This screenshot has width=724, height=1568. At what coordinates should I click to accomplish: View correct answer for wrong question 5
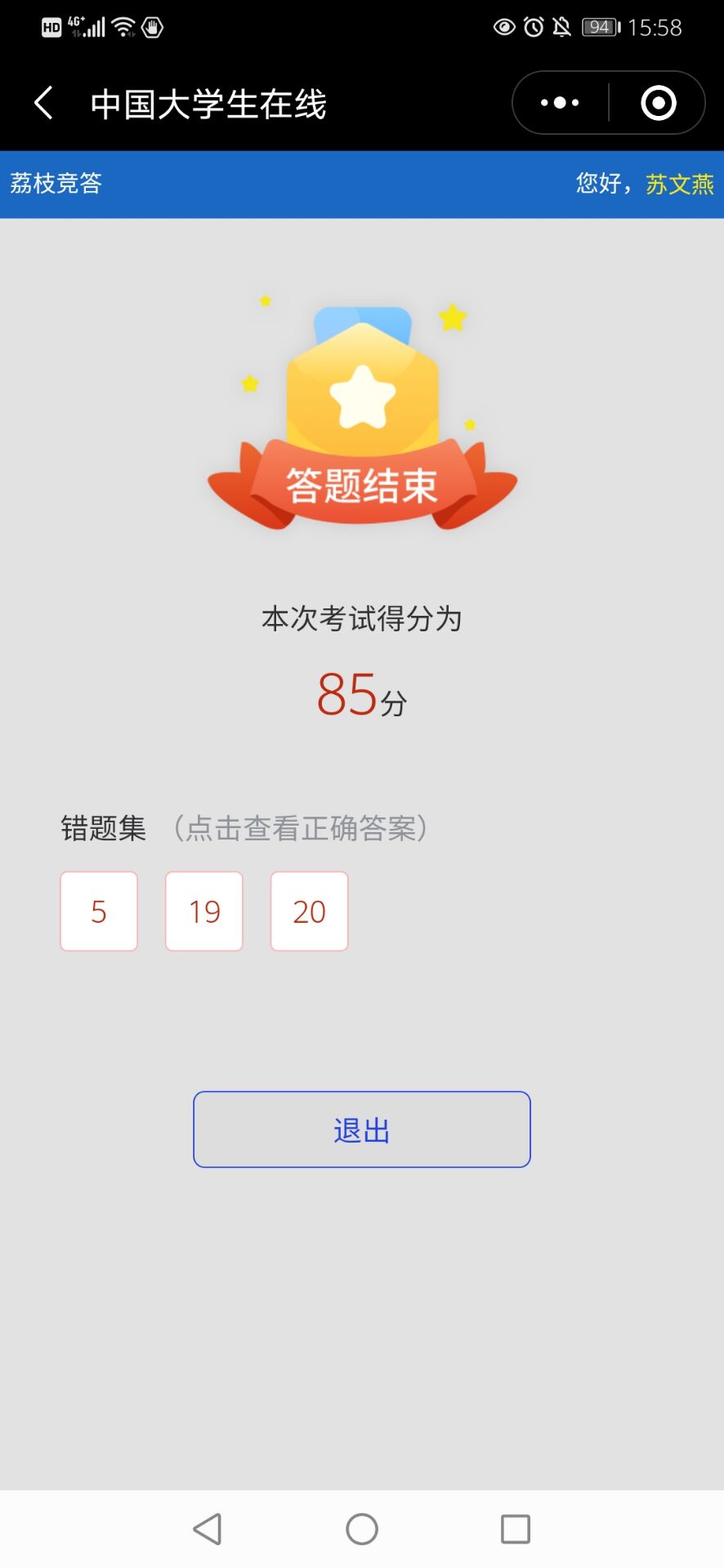[99, 911]
